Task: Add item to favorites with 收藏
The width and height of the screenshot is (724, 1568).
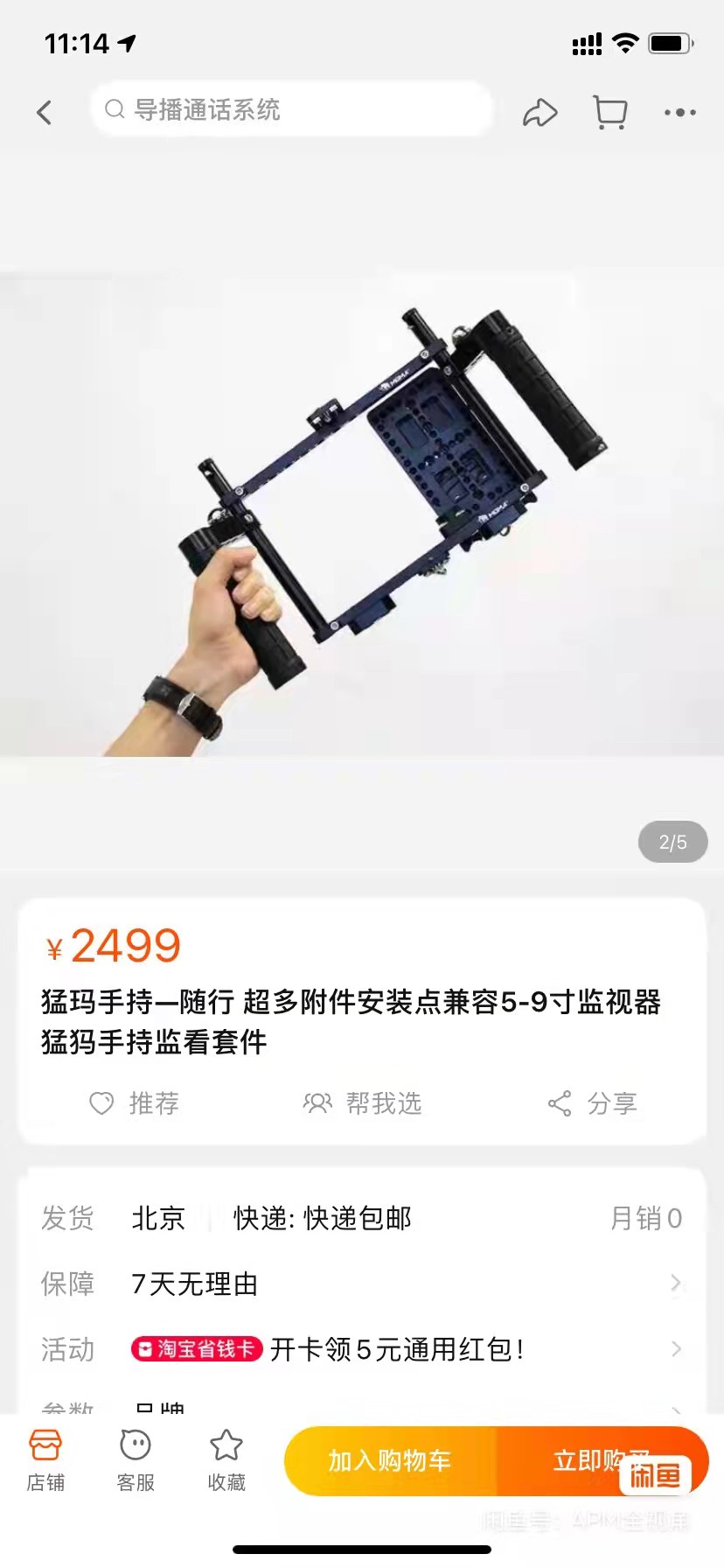Action: (226, 1460)
